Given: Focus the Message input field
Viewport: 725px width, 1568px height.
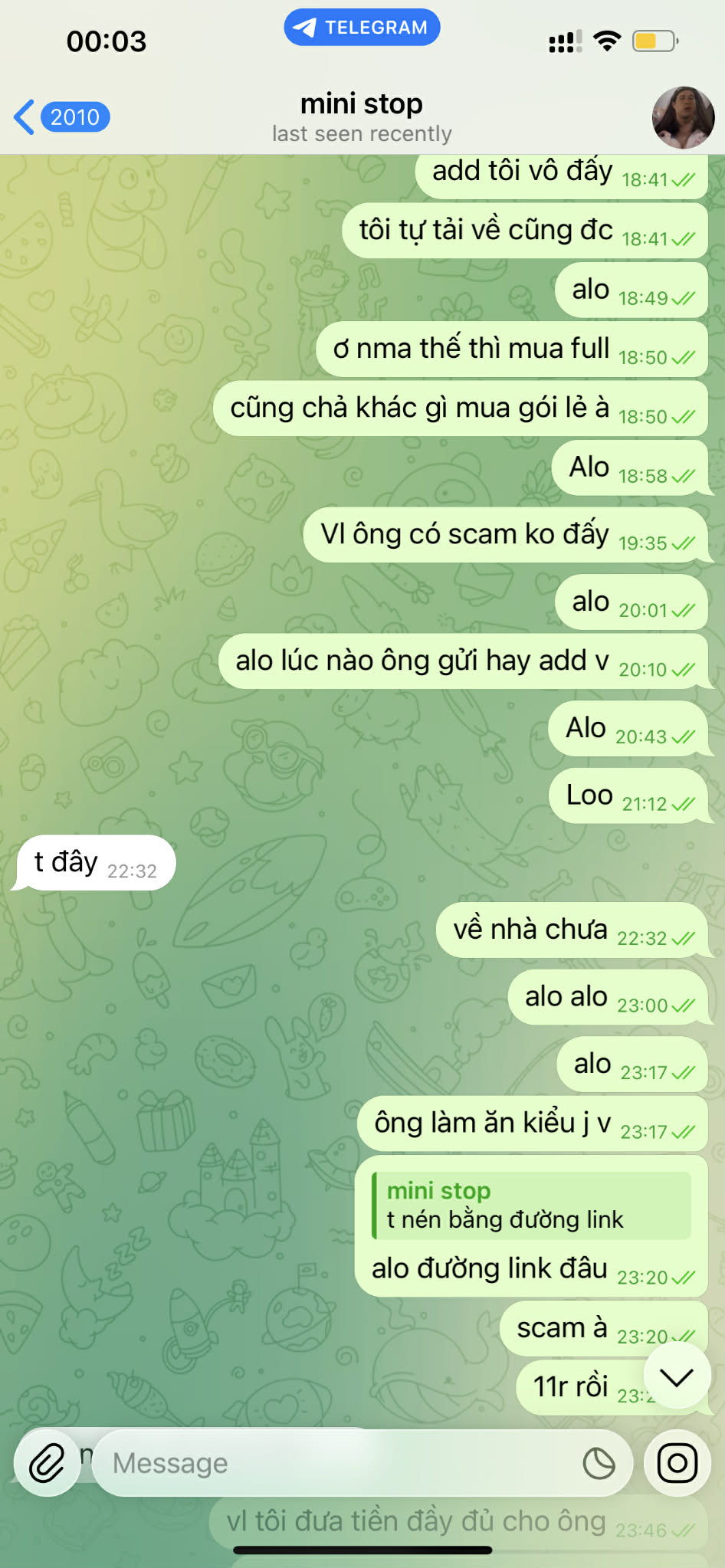Looking at the screenshot, I should [x=337, y=1463].
